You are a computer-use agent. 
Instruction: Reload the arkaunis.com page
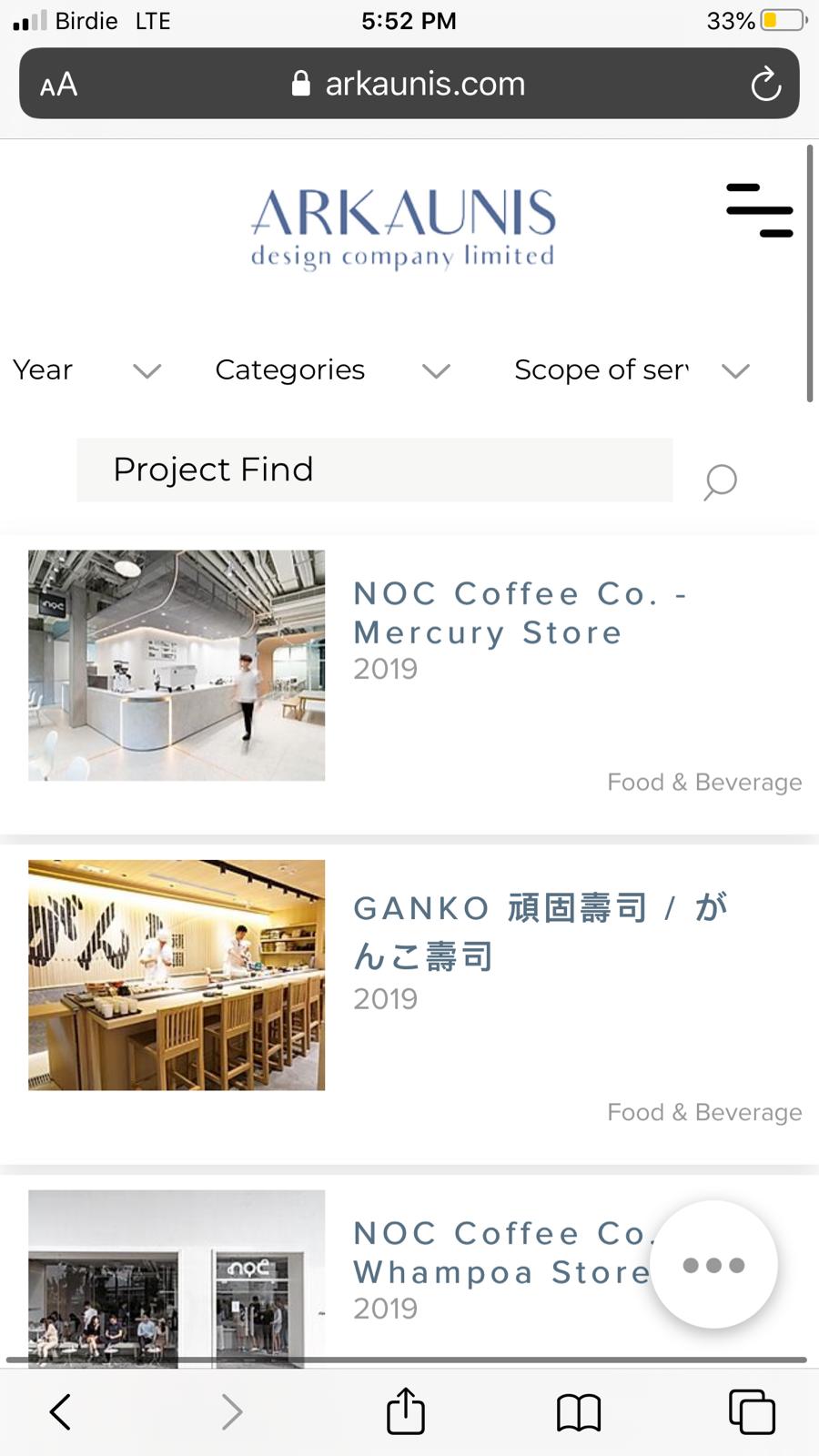tap(765, 85)
